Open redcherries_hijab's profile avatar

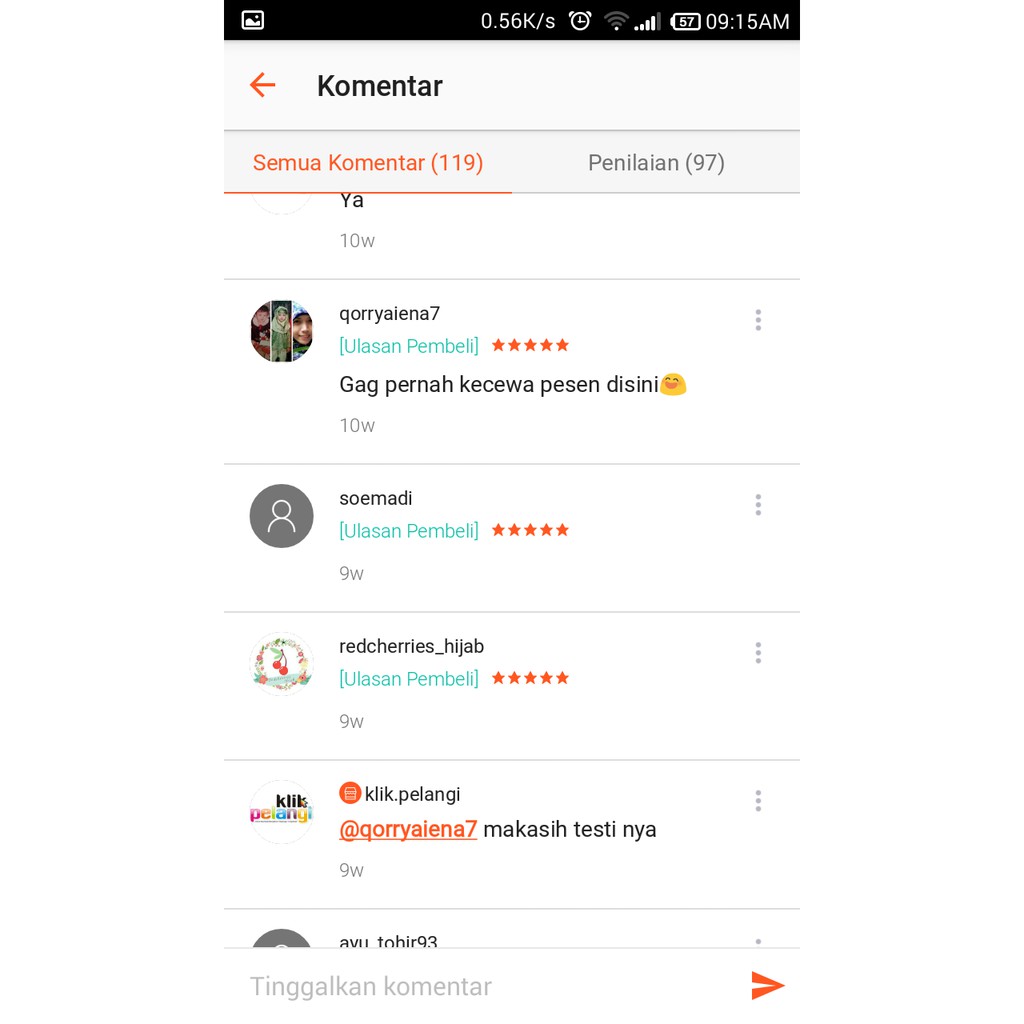point(281,664)
